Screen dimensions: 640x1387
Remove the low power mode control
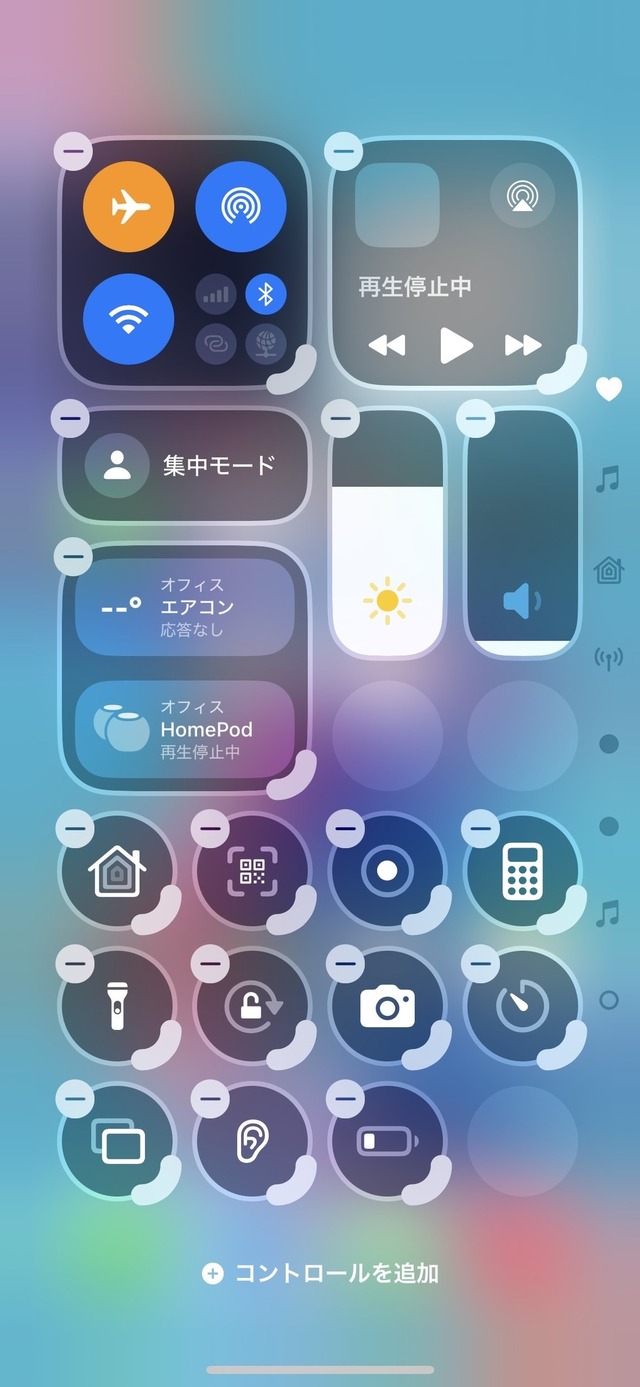point(345,1099)
